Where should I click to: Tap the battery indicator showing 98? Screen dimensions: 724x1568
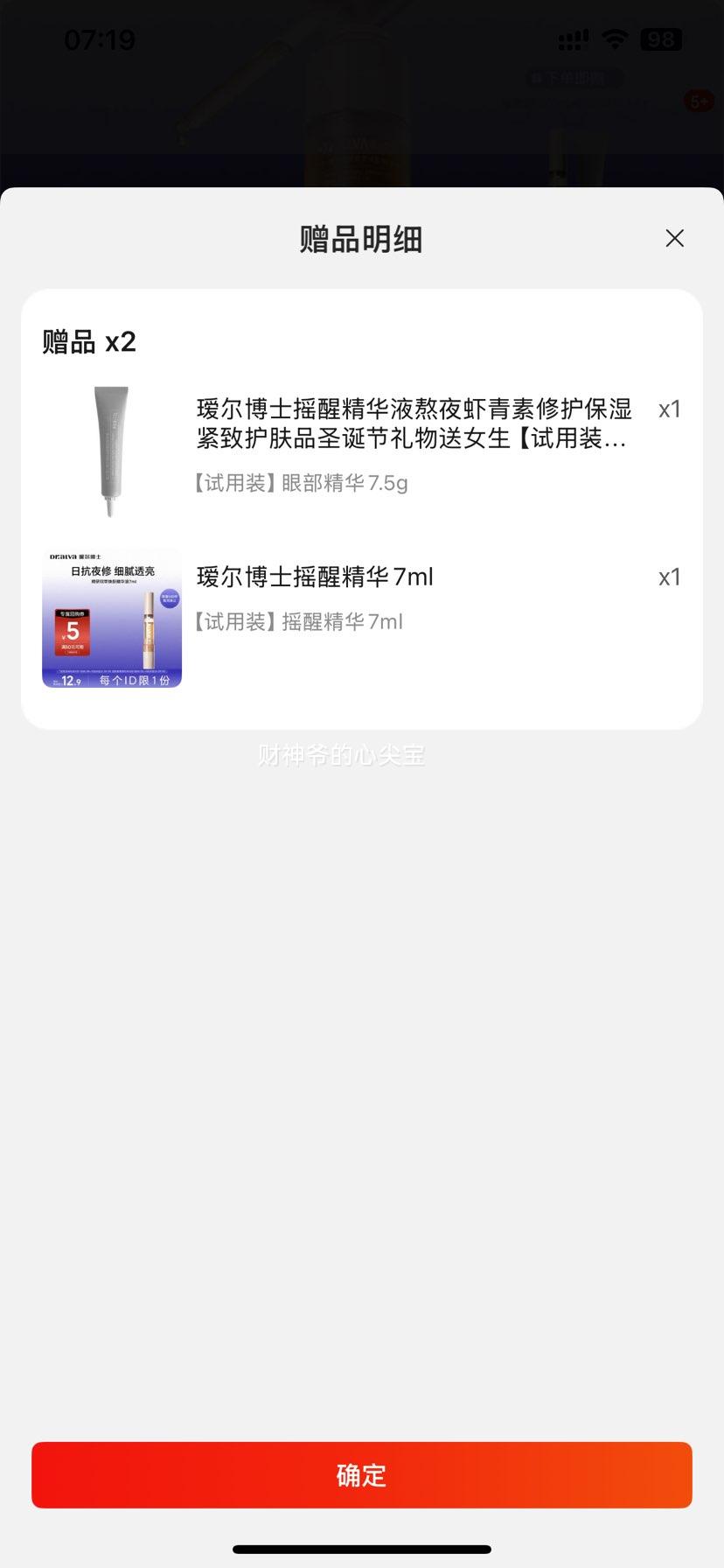click(x=662, y=39)
